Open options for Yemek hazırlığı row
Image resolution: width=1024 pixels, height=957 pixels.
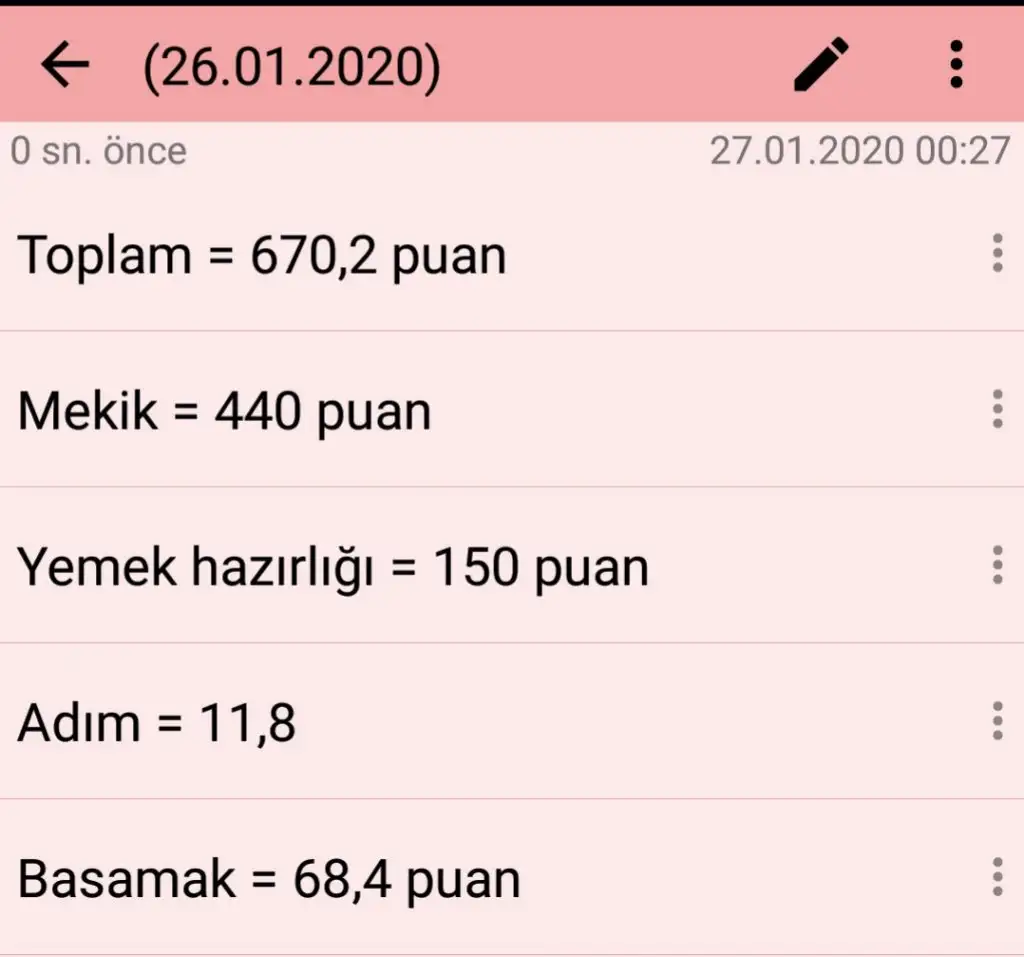point(996,566)
